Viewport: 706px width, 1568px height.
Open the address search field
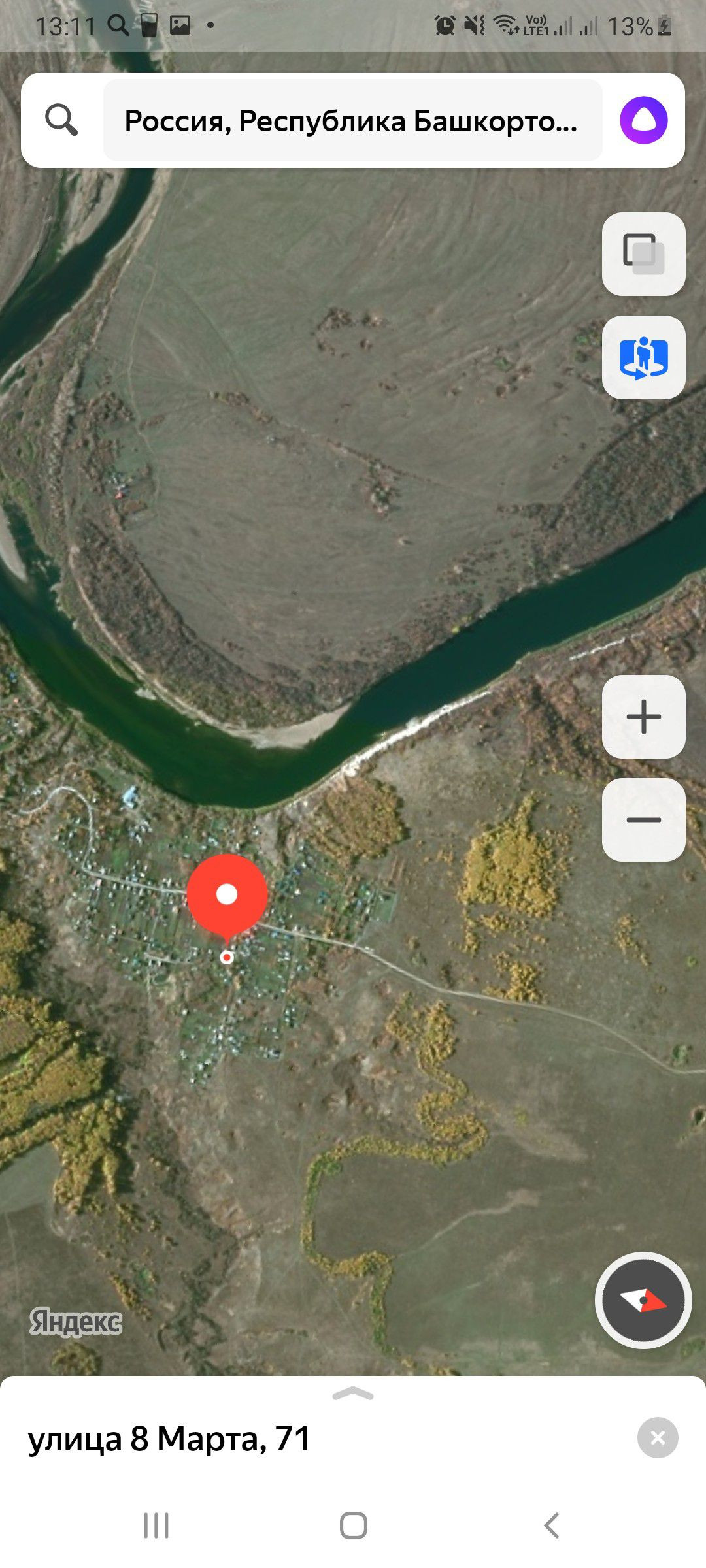pos(352,120)
